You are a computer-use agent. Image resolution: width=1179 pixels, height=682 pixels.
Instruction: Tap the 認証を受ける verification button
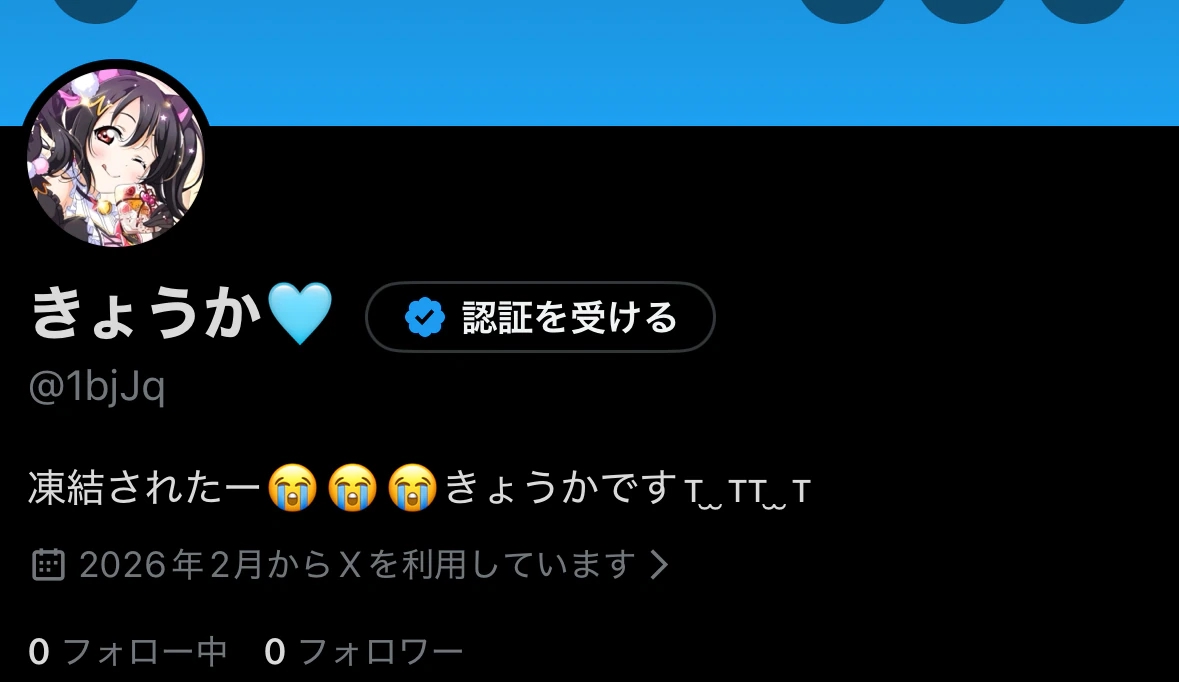point(540,317)
